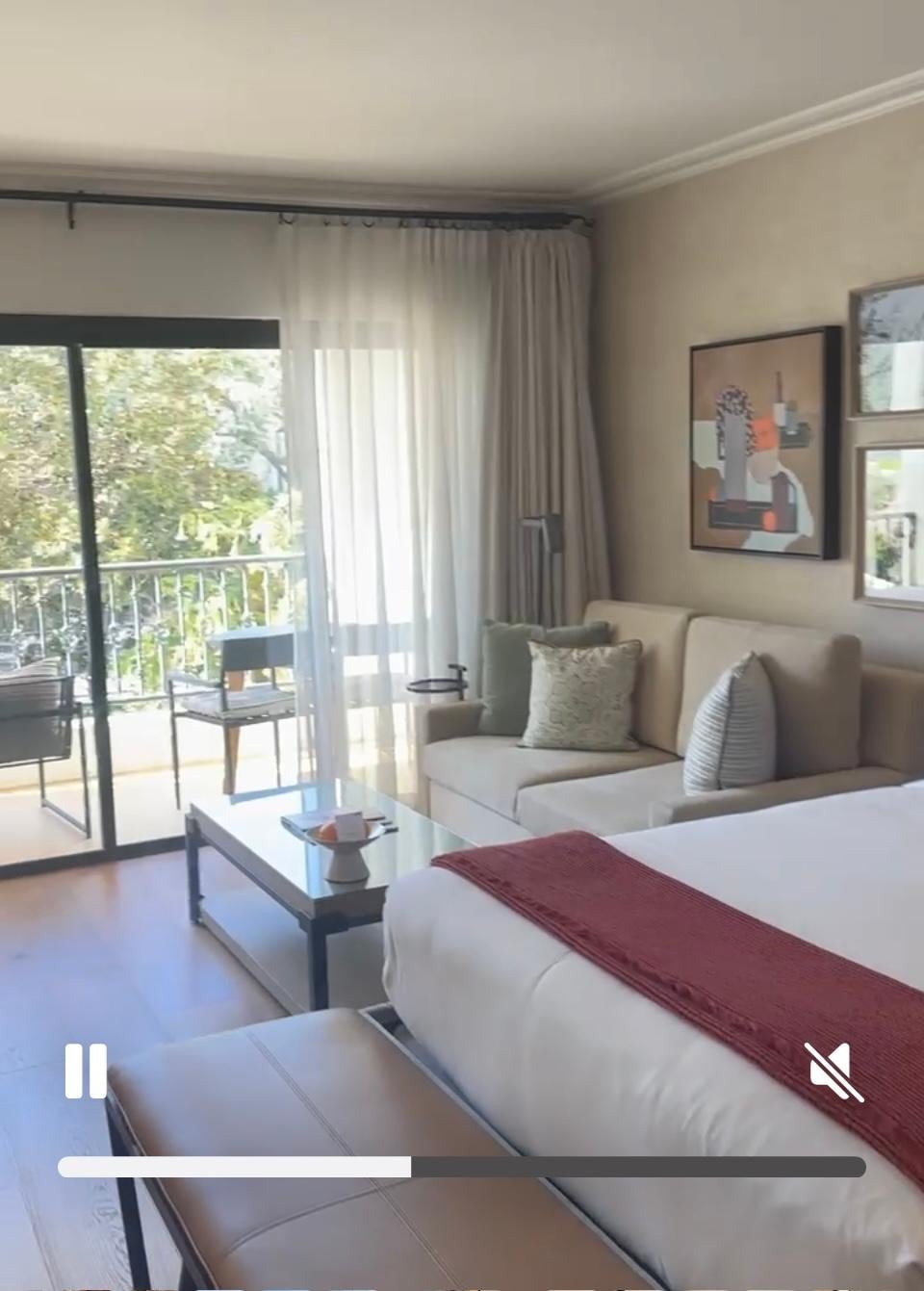Pause the playing video

click(x=86, y=1070)
